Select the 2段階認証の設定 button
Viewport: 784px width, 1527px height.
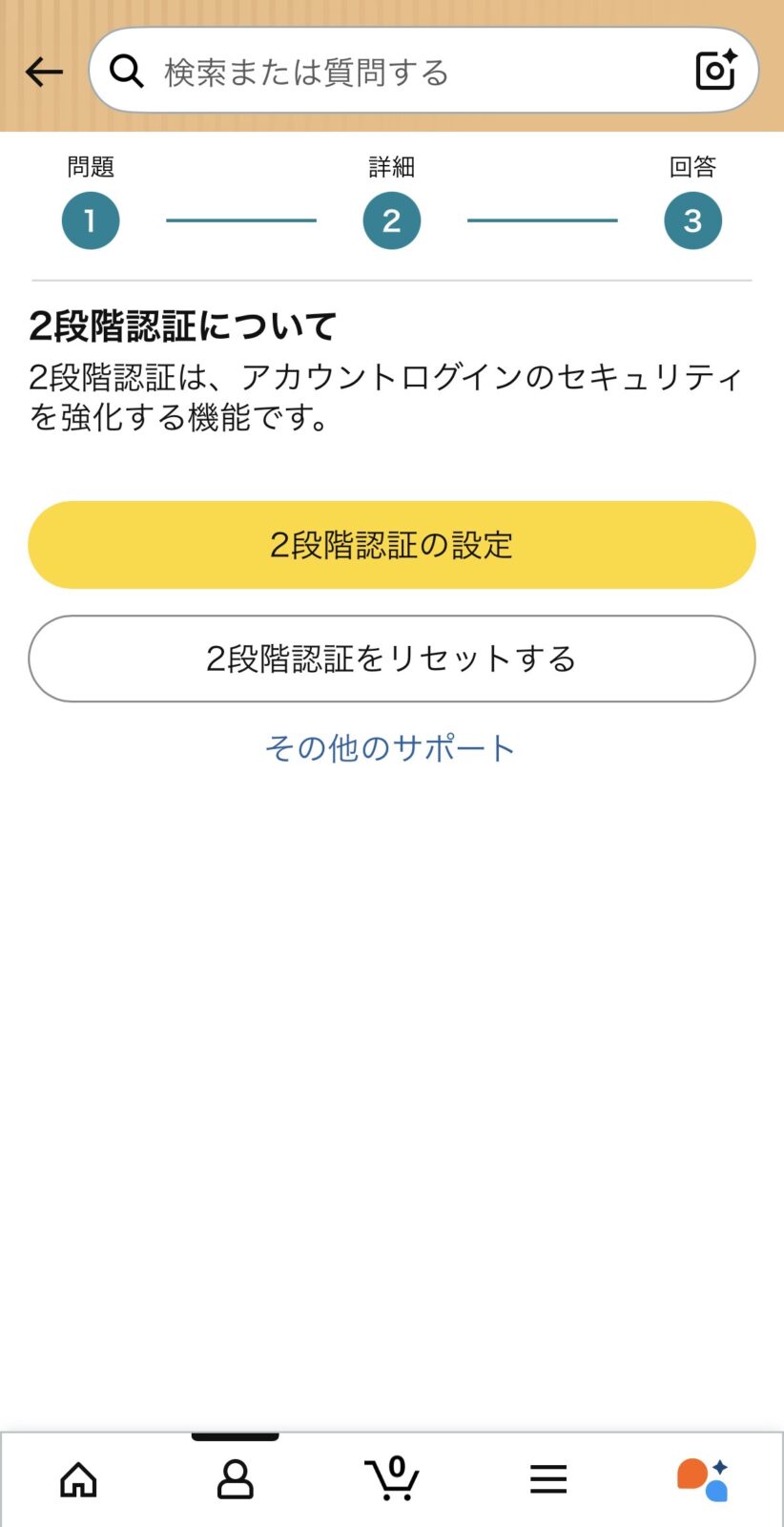(x=392, y=545)
